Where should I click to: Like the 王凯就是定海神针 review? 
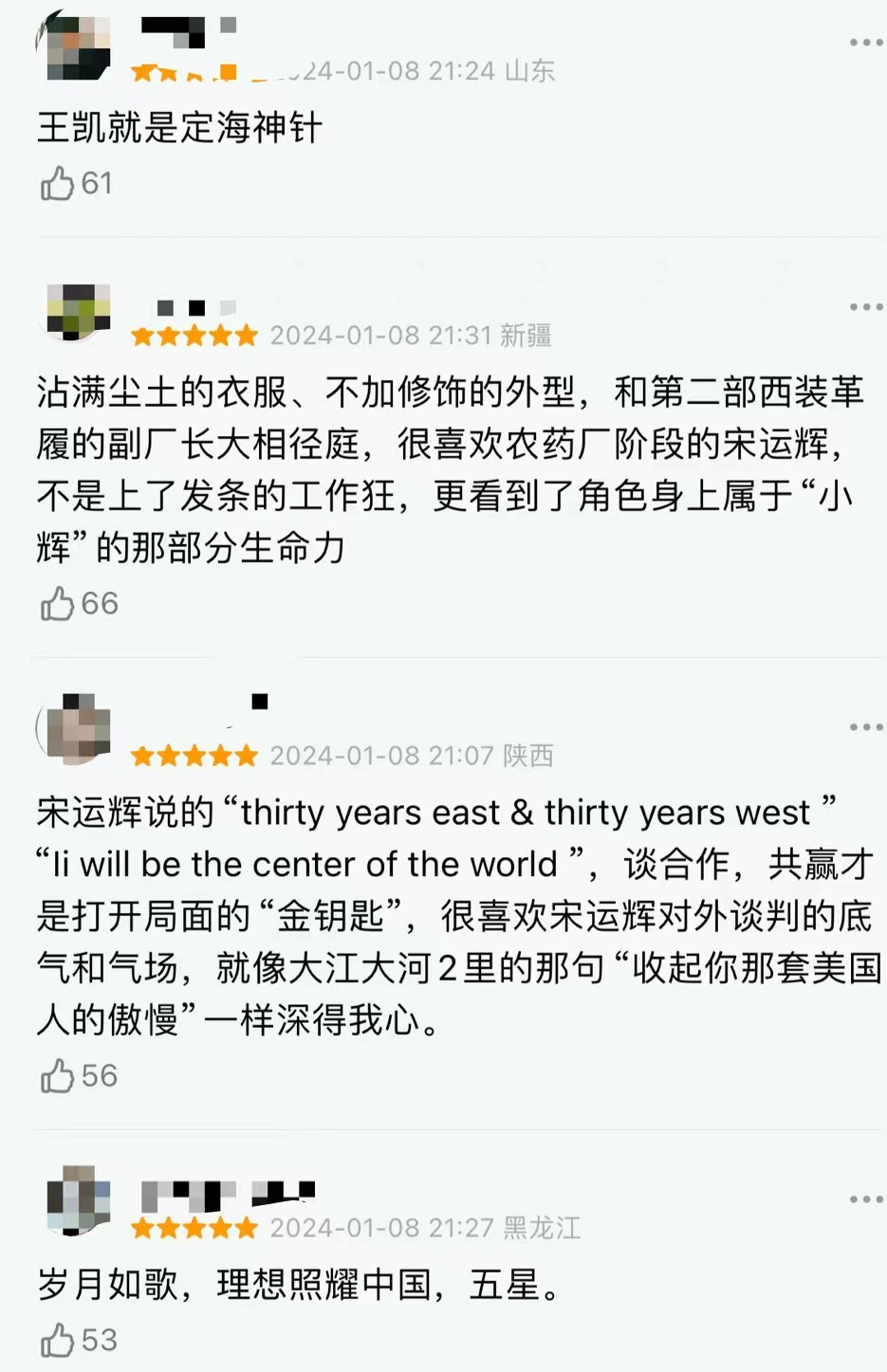point(57,183)
